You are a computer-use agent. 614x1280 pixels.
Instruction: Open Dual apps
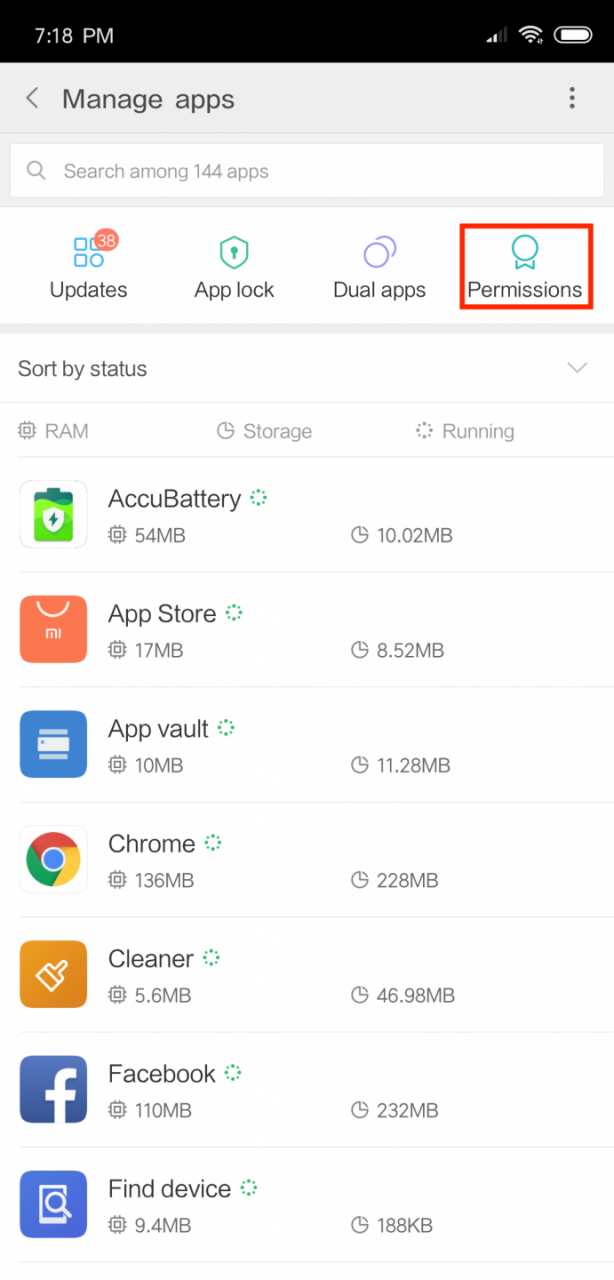[x=379, y=266]
